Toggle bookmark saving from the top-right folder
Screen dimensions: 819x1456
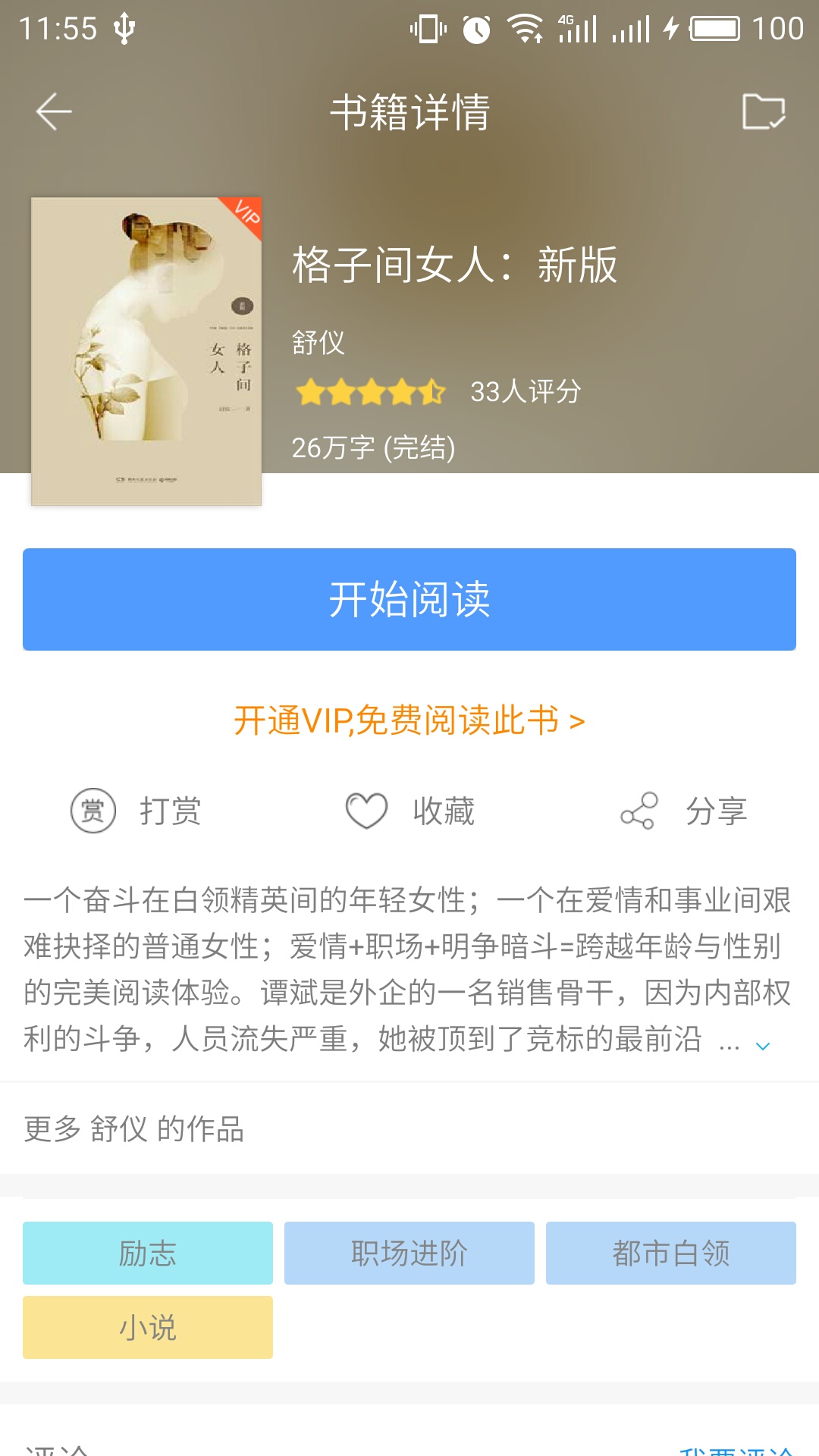tap(764, 110)
